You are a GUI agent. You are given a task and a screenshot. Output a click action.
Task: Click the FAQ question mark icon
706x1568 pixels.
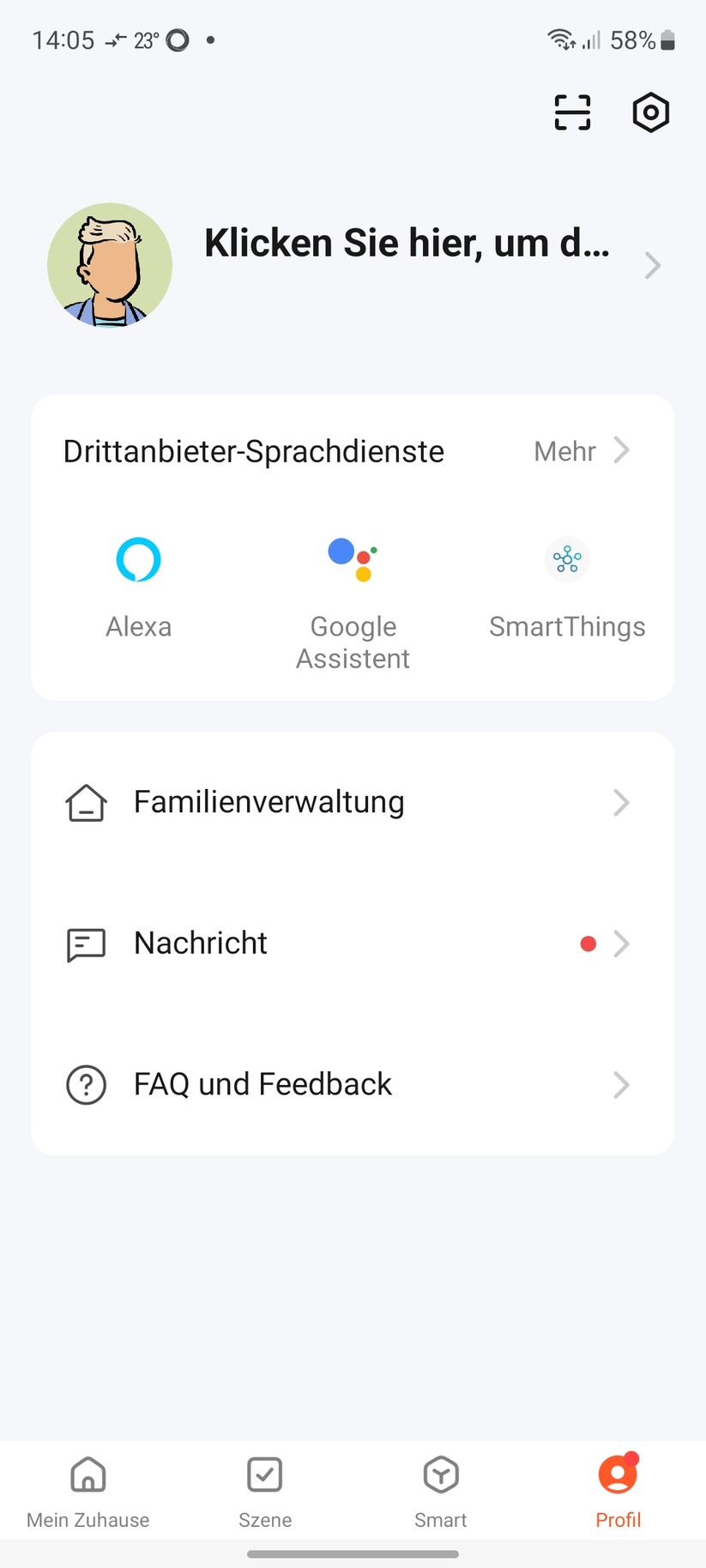pos(85,1085)
